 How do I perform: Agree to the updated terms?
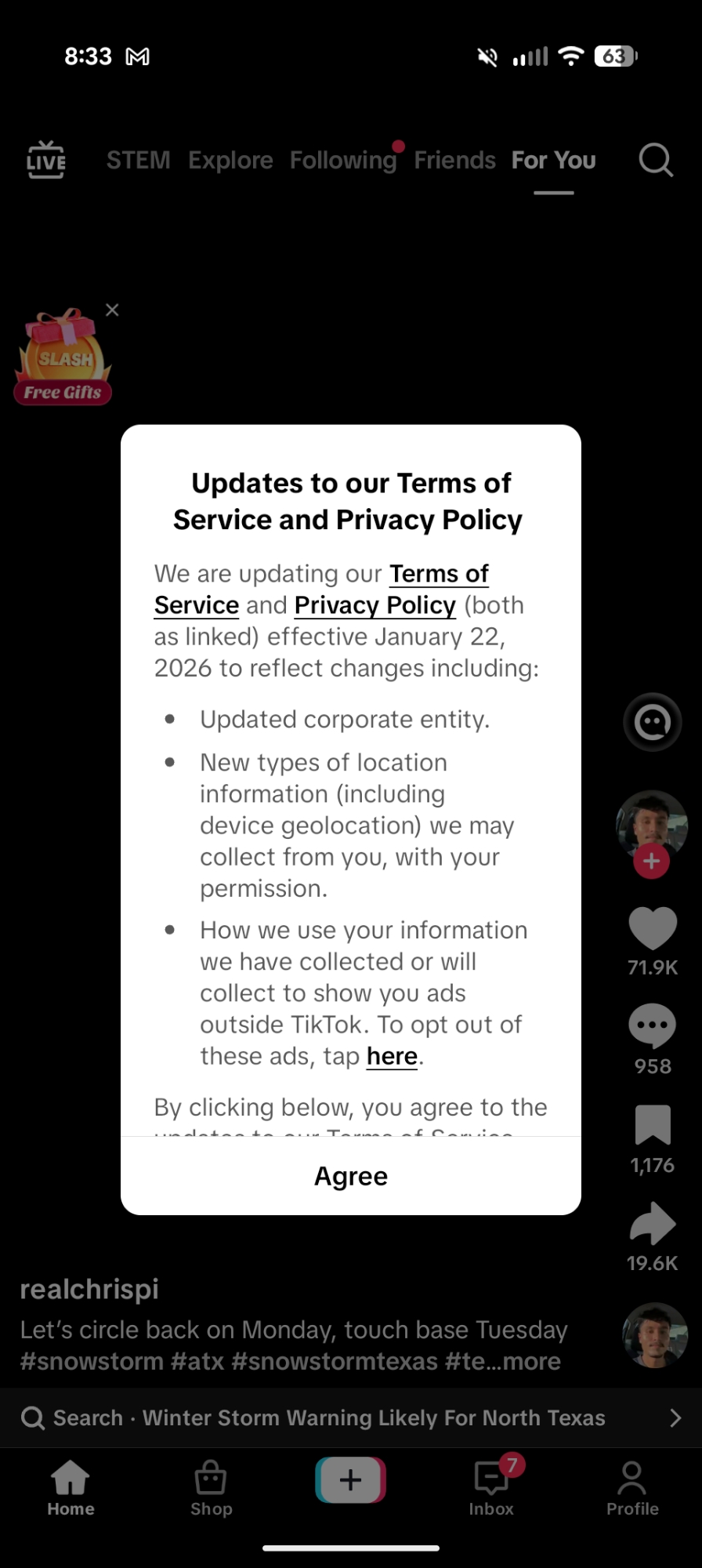click(x=350, y=1175)
